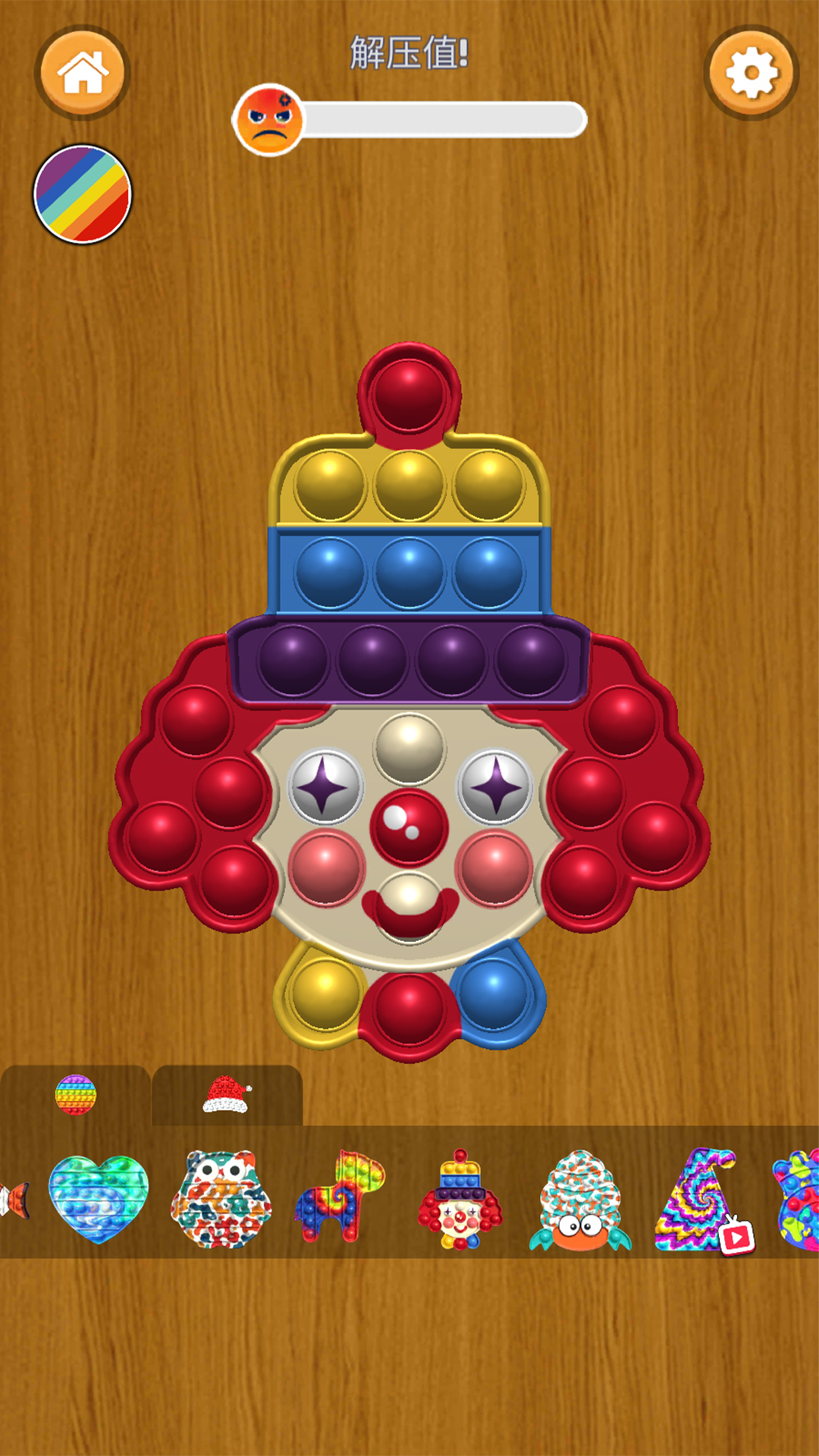The image size is (819, 1456).
Task: Pop the clown's red nose bubble
Action: pyautogui.click(x=409, y=827)
